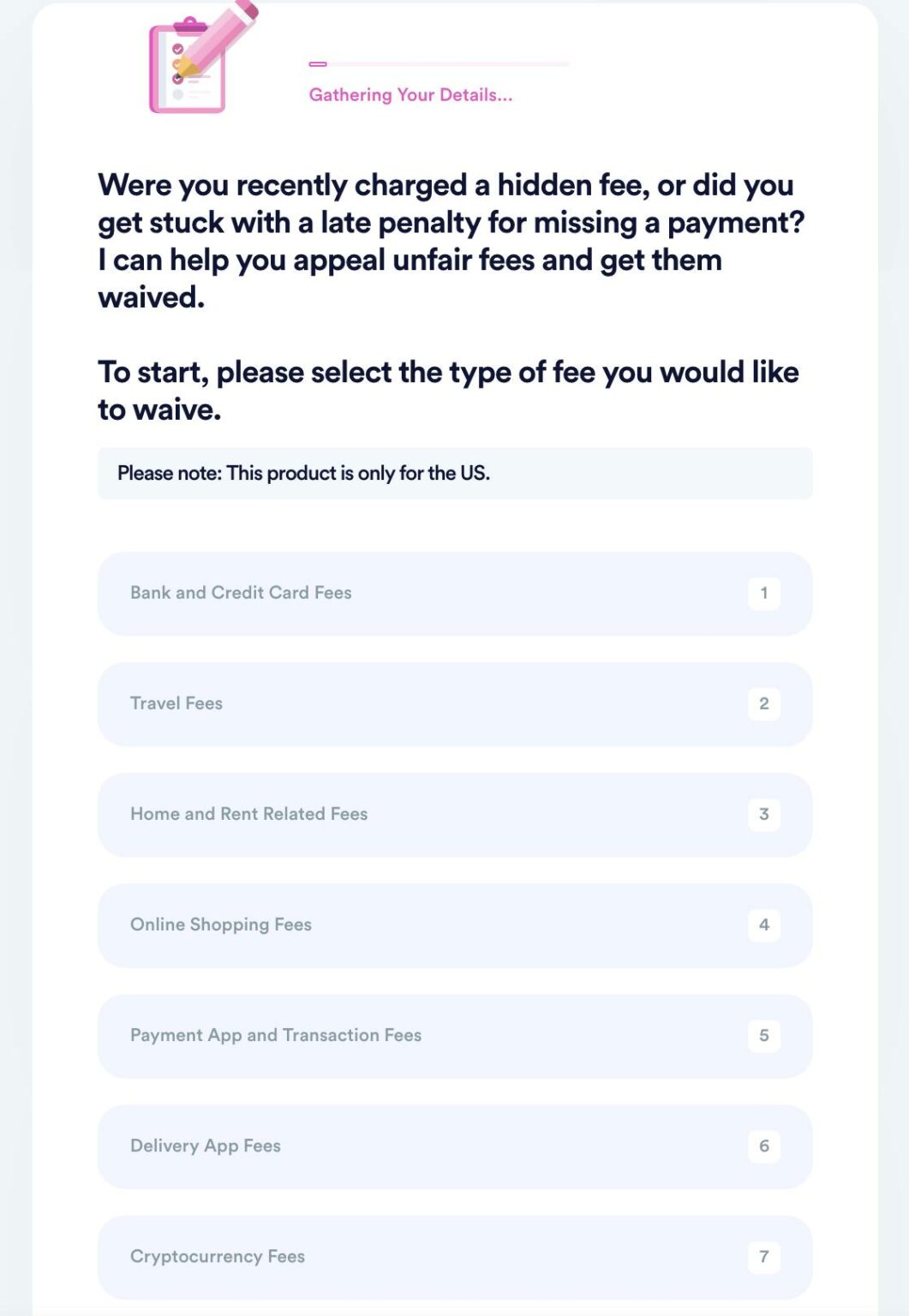The width and height of the screenshot is (909, 1316).
Task: Click the shortcut badge 2 for Travel Fees
Action: (765, 704)
